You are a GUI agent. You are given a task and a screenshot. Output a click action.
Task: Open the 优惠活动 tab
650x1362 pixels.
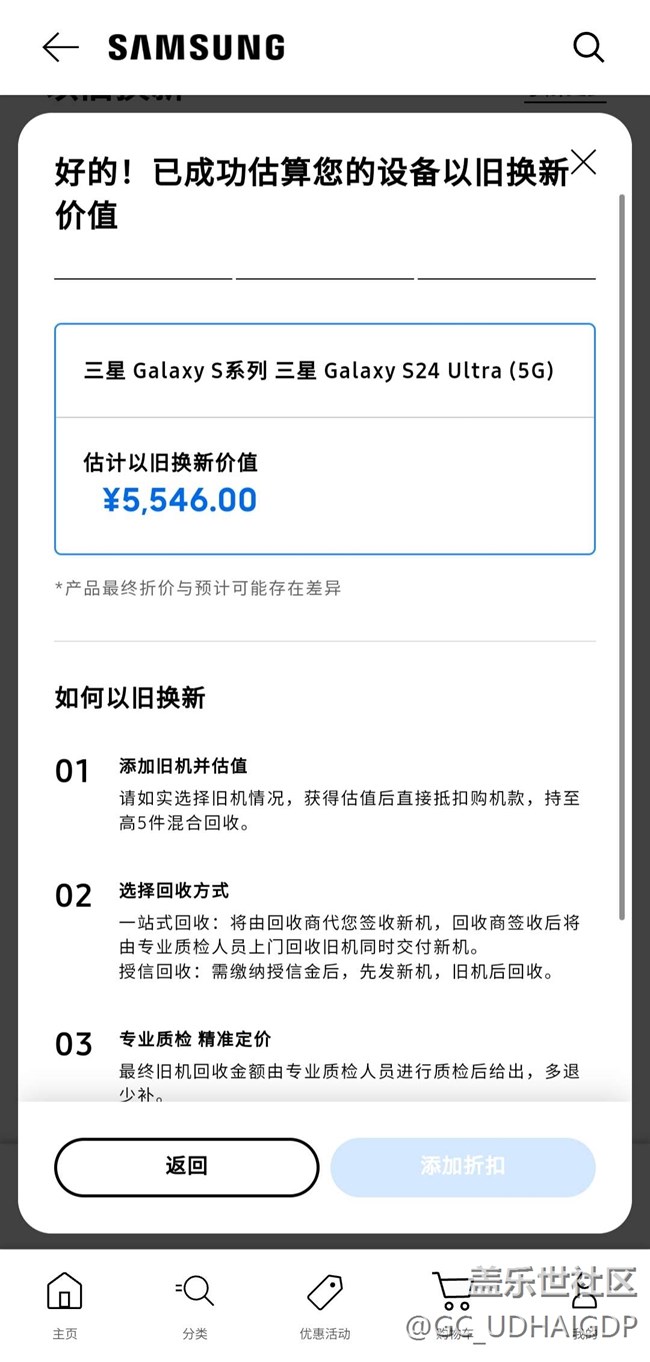point(325,1305)
